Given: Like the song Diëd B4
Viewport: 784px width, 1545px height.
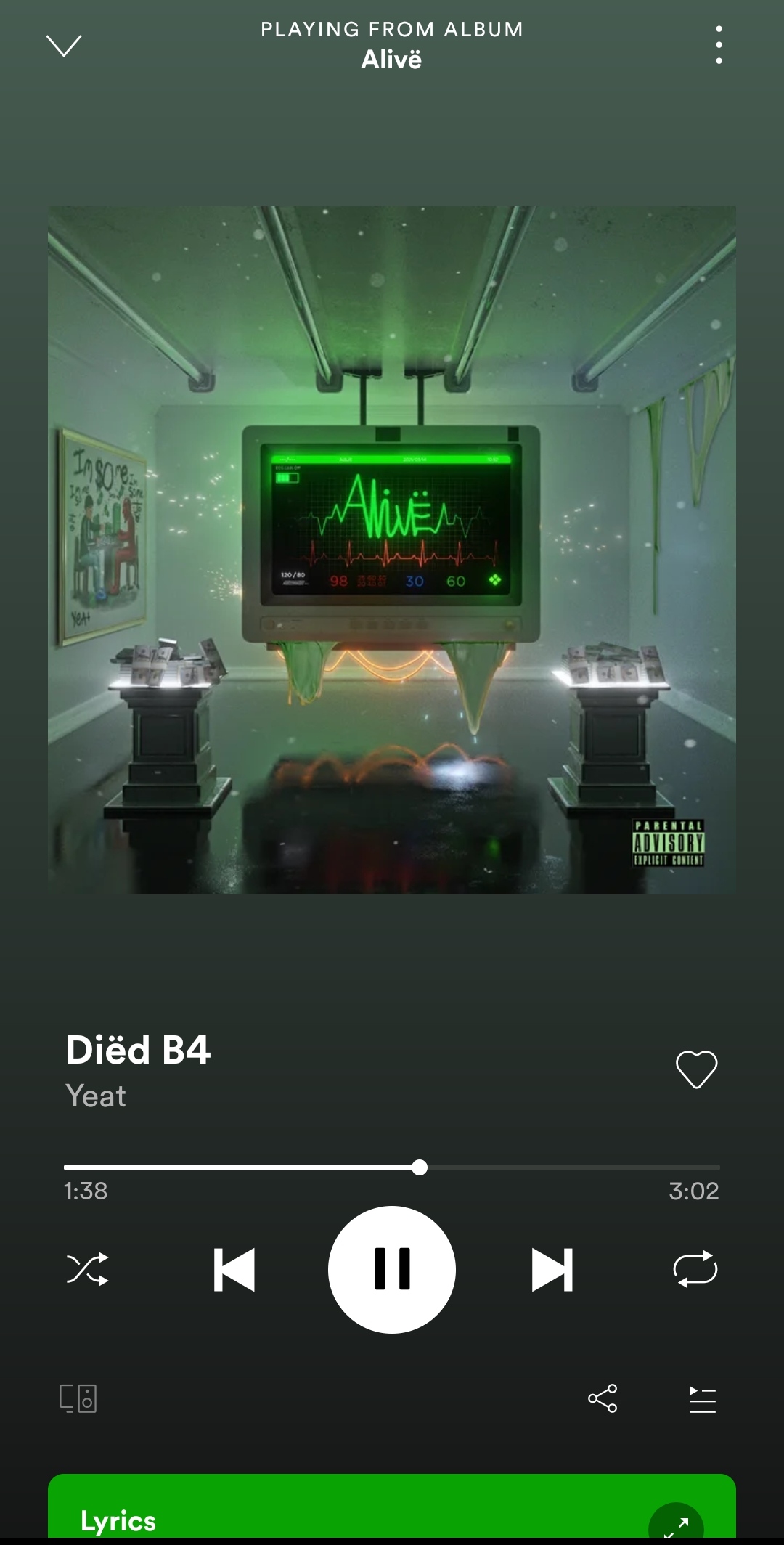Looking at the screenshot, I should (x=696, y=1069).
